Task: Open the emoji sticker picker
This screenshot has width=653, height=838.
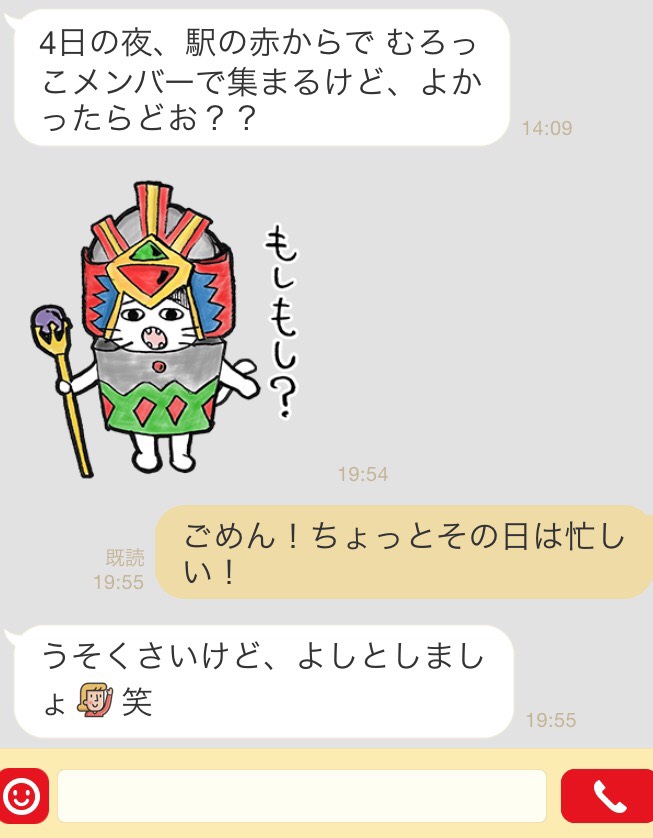Action: 23,795
